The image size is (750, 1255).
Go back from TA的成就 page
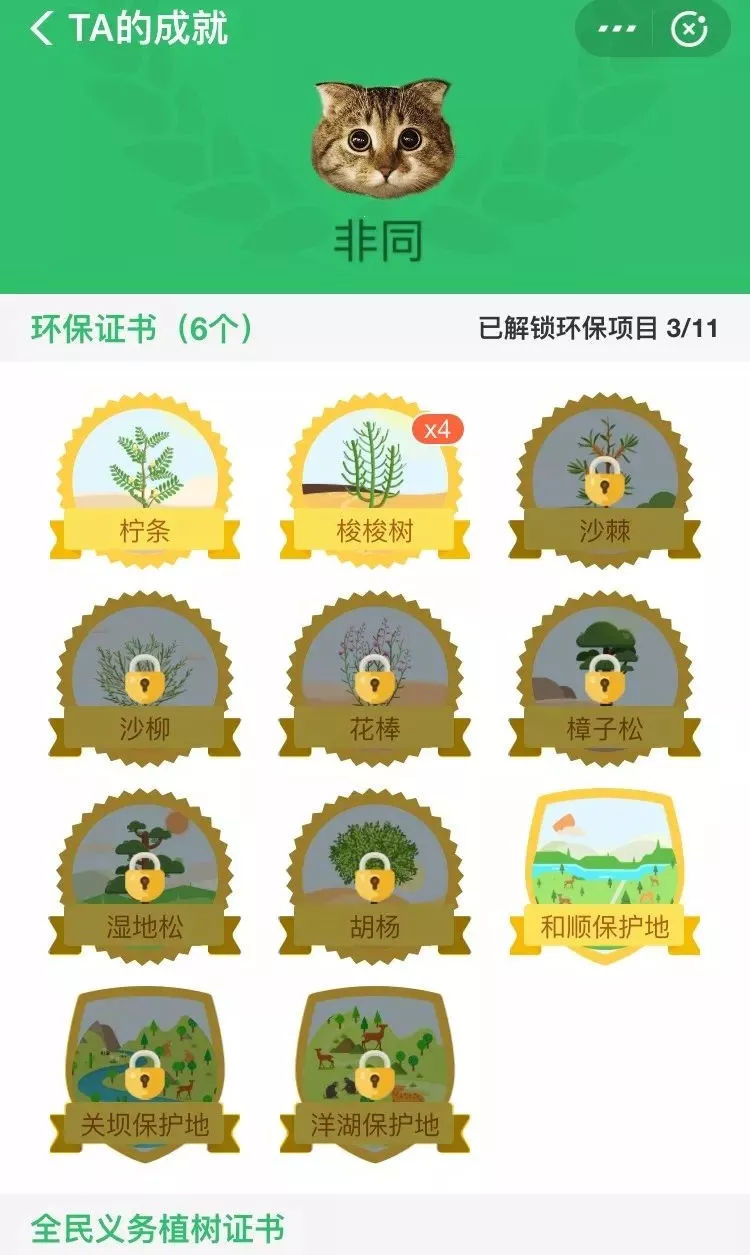[x=40, y=29]
